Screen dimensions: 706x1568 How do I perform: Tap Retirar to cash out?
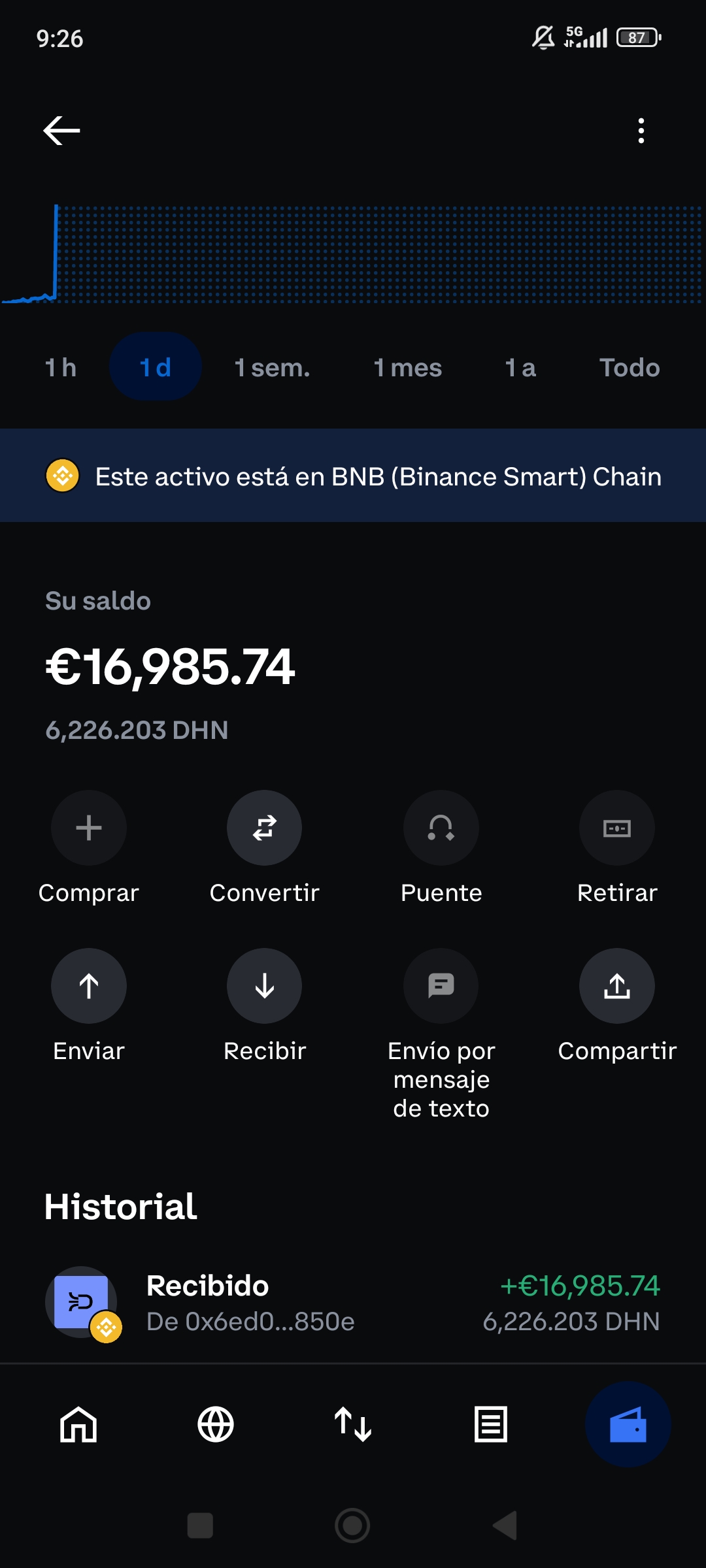(617, 828)
